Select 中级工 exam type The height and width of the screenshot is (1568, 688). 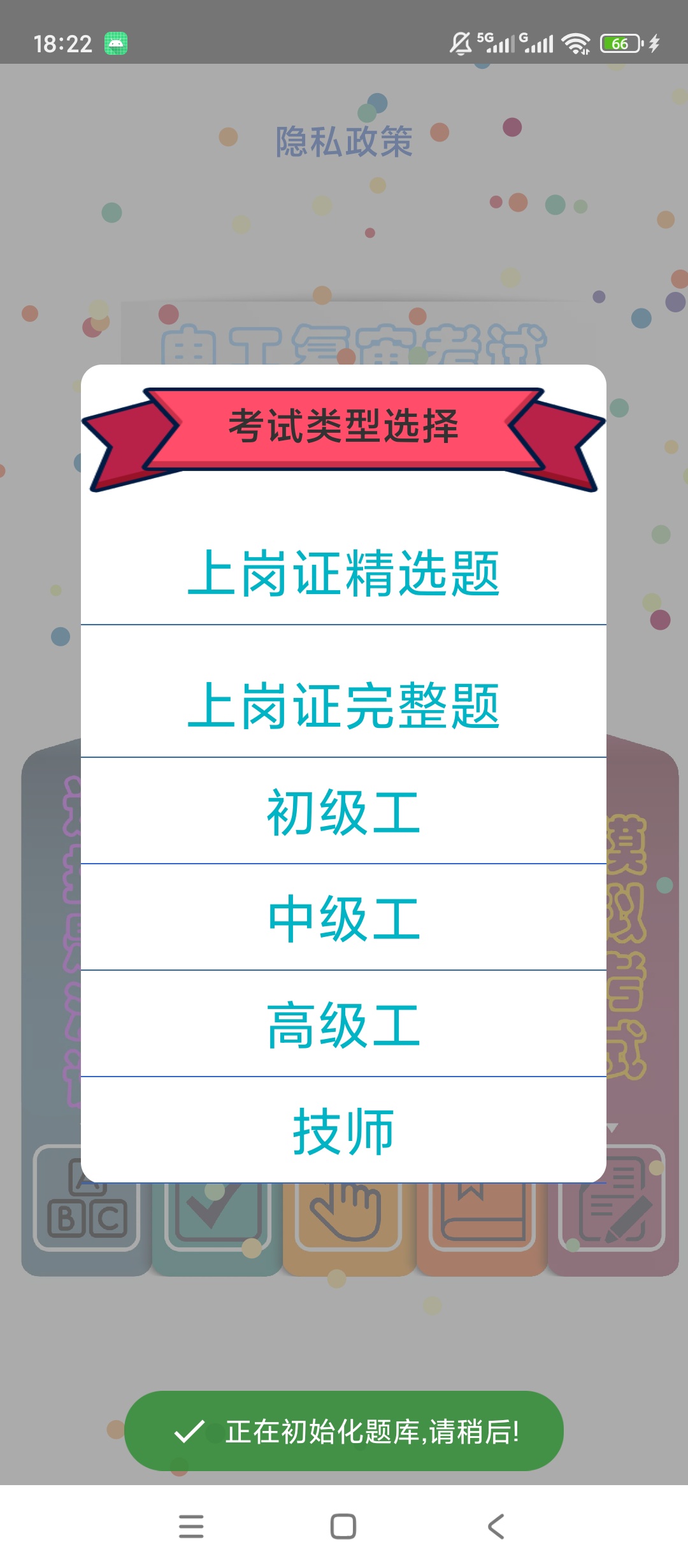pos(343,918)
